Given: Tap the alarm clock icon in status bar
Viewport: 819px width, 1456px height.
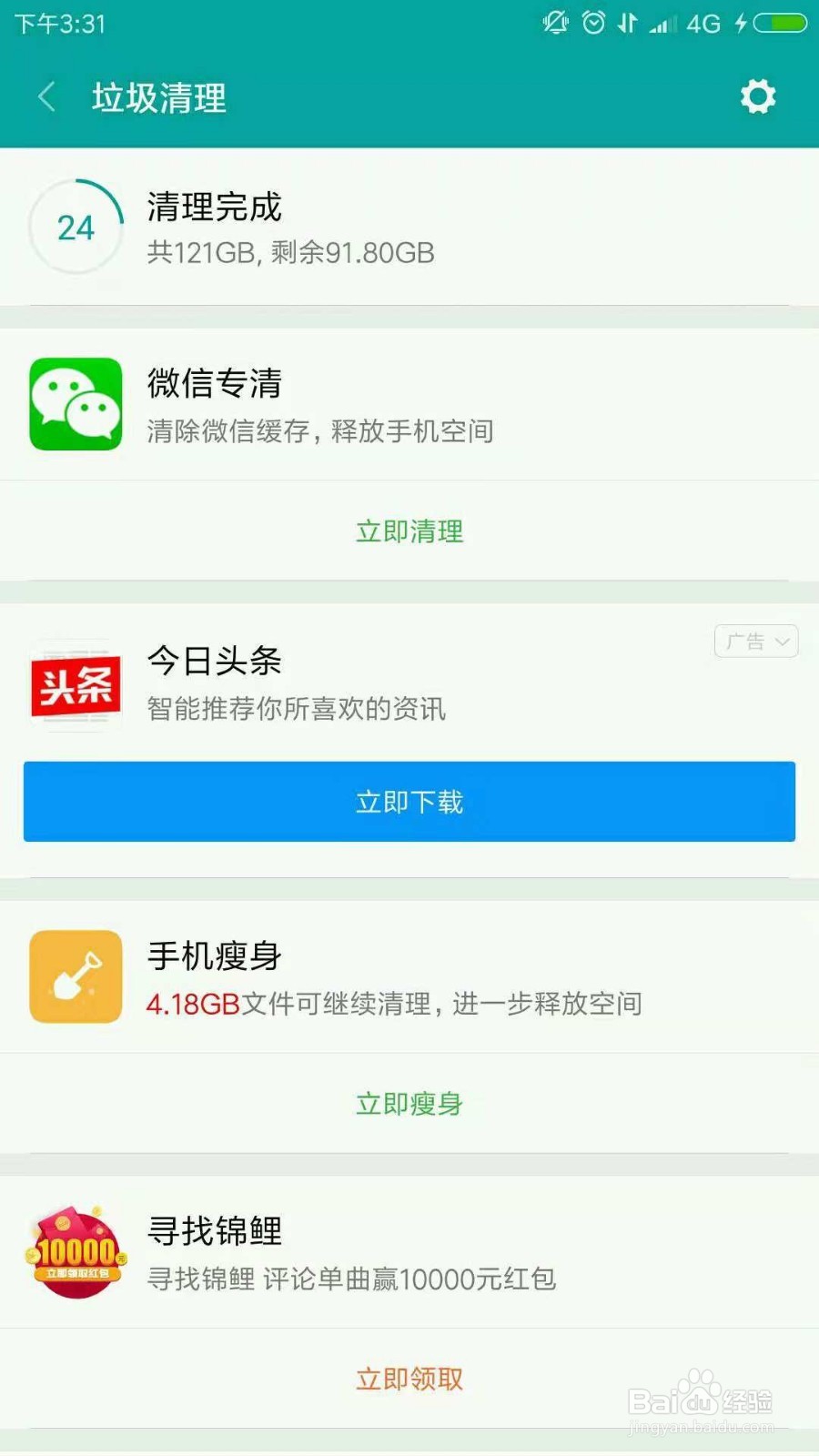Looking at the screenshot, I should click(x=593, y=24).
